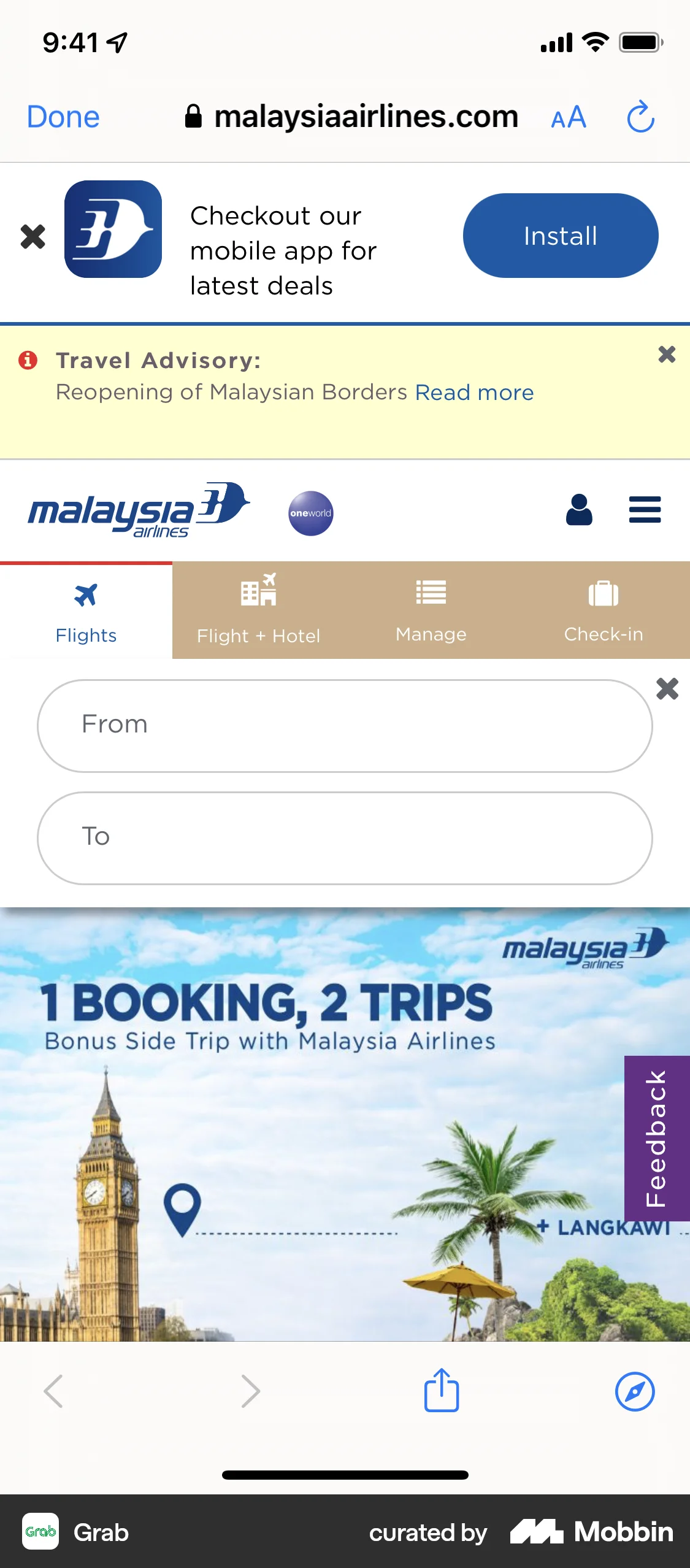The image size is (690, 1568).
Task: Switch to the Manage tab
Action: coord(431,611)
